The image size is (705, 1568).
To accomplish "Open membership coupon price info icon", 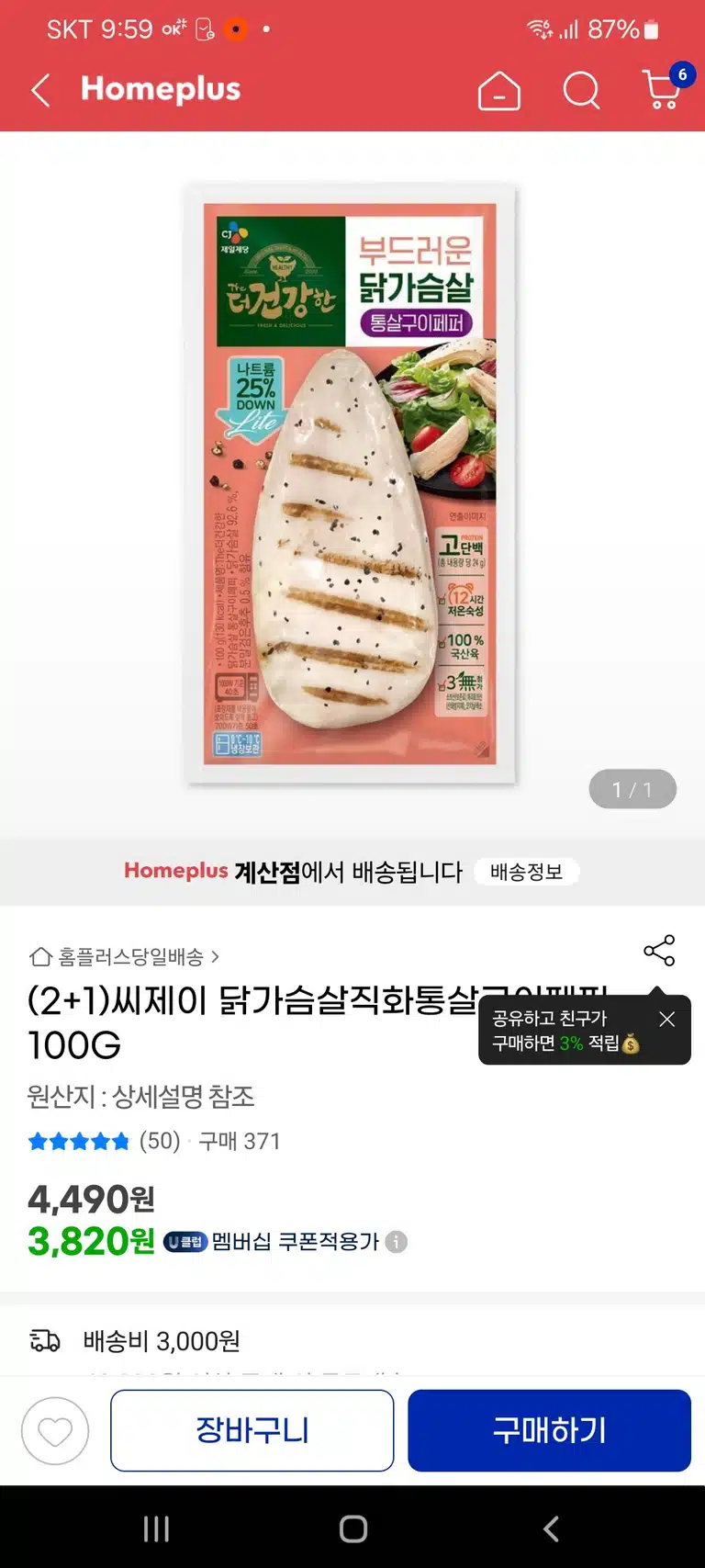I will coord(397,1242).
